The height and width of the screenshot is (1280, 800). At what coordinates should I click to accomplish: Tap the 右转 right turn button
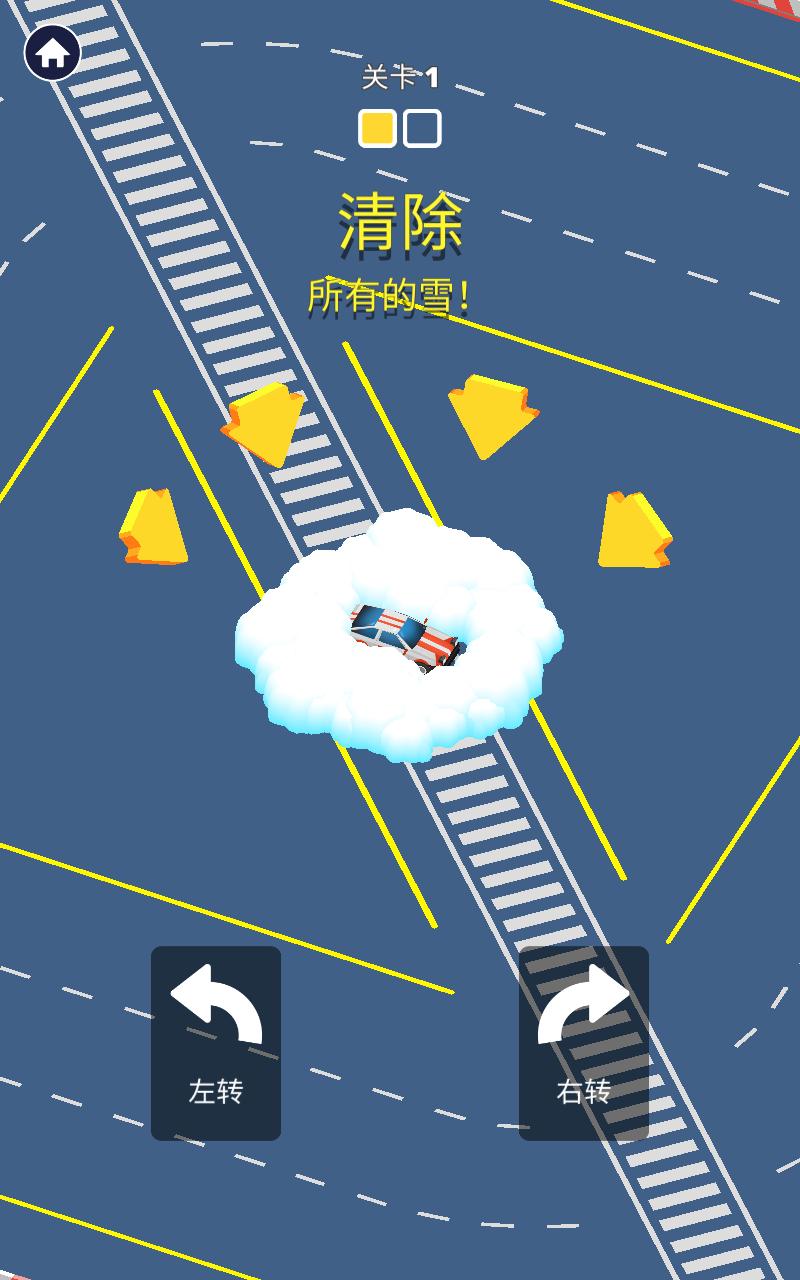coord(584,1042)
